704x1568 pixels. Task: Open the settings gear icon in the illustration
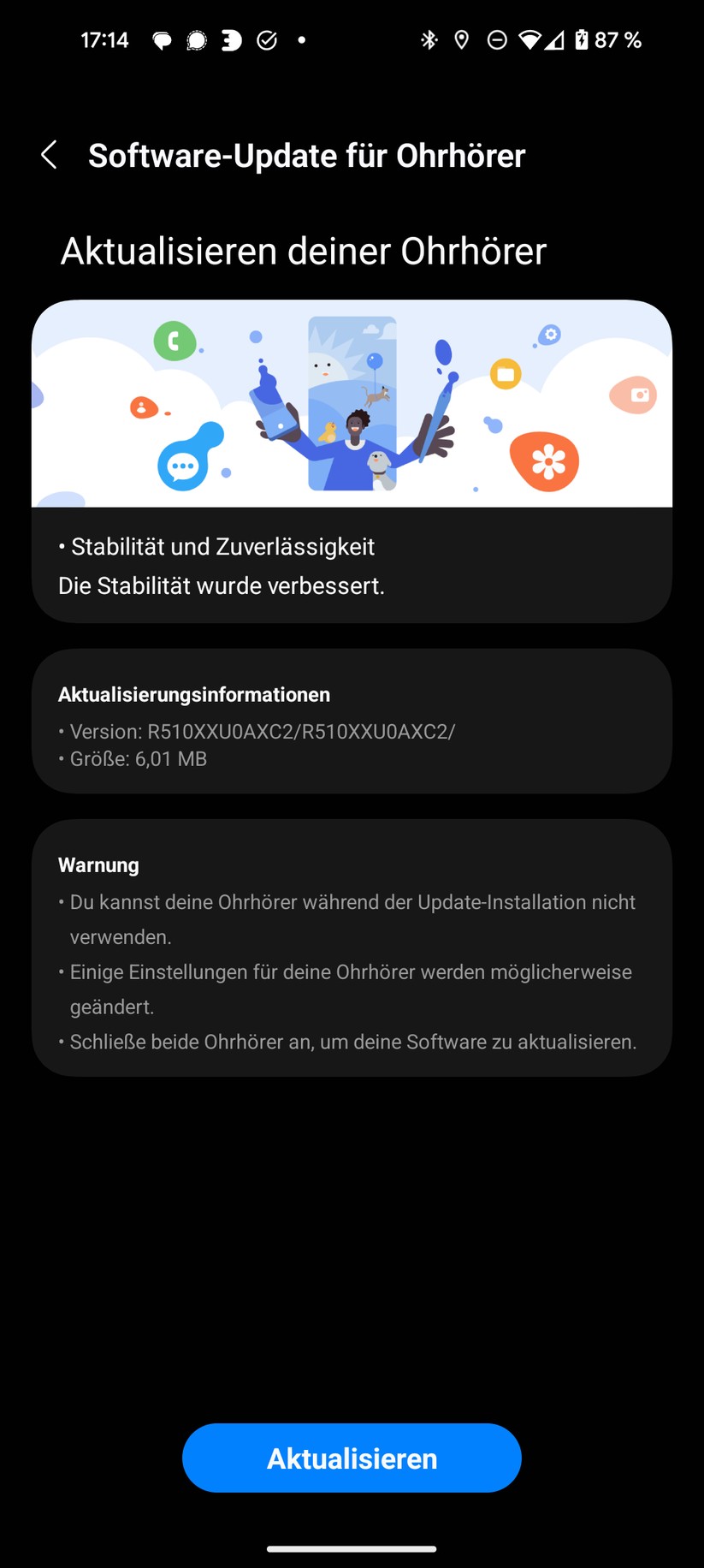coord(551,336)
